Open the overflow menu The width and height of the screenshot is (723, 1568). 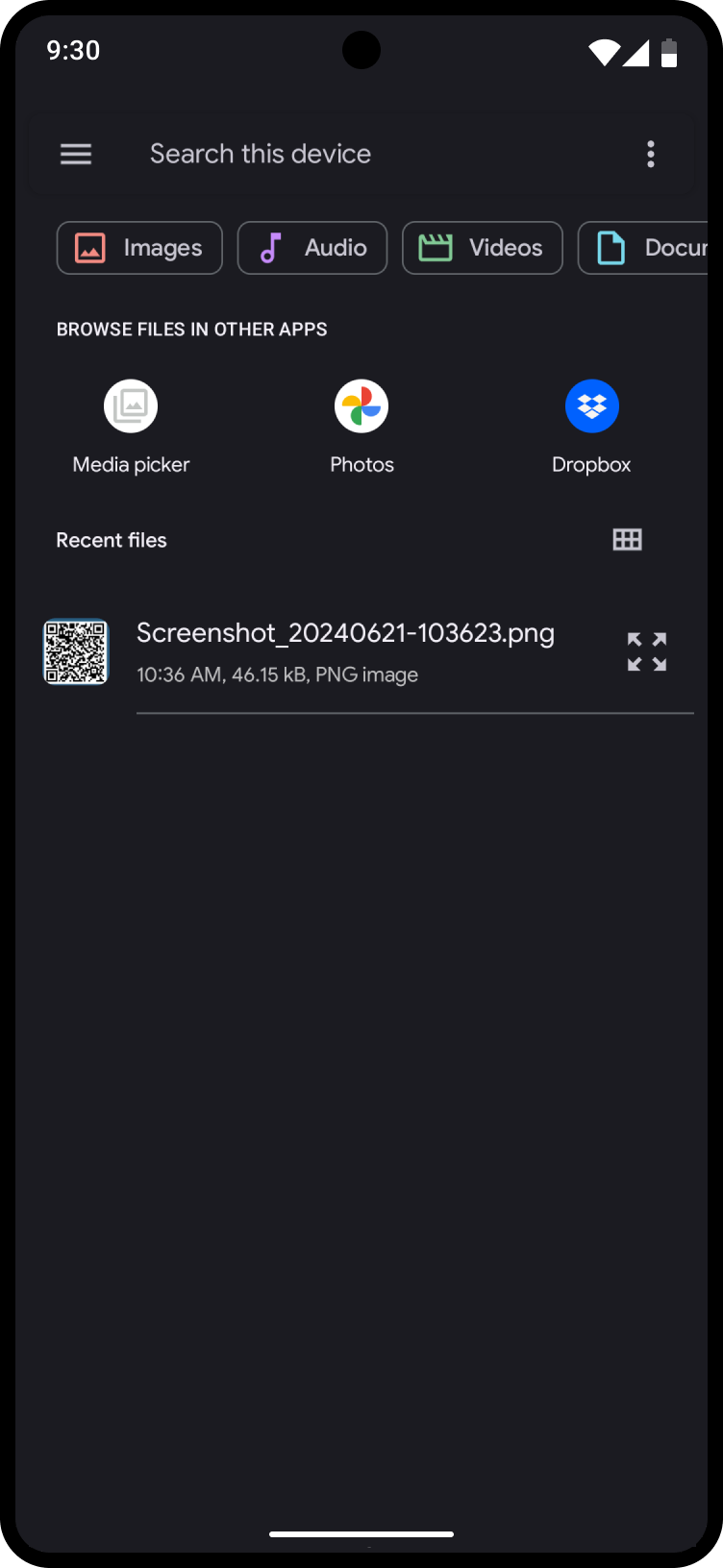point(651,154)
